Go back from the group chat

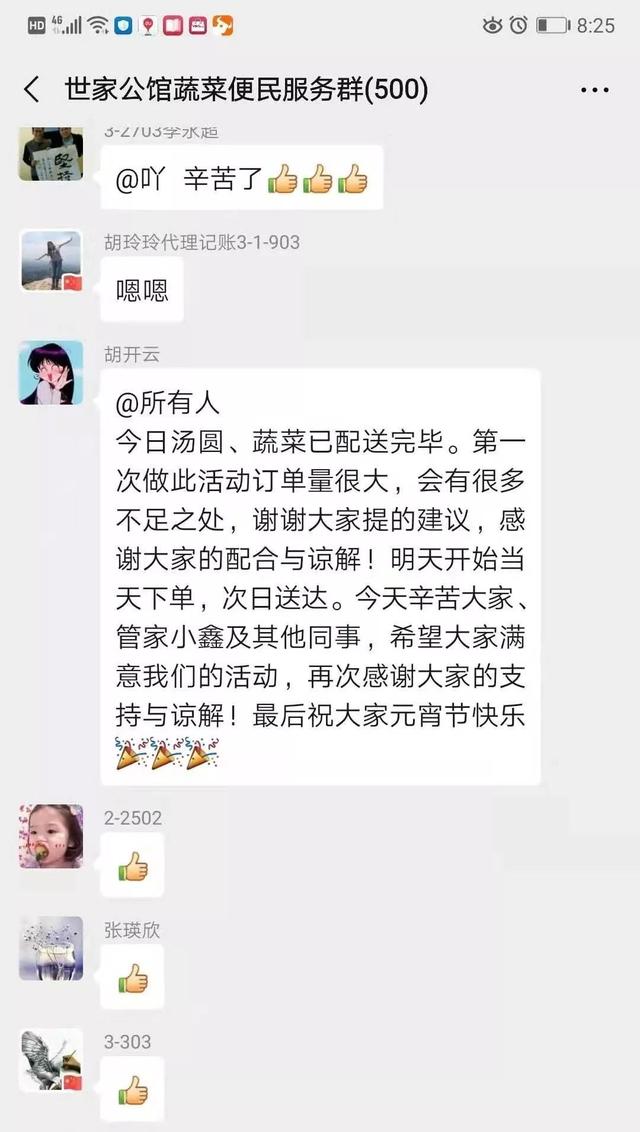(32, 90)
